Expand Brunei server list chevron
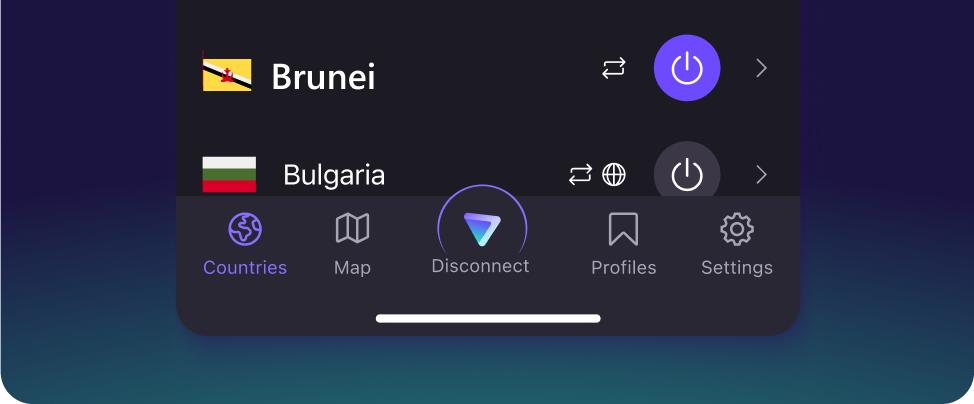Image resolution: width=974 pixels, height=404 pixels. 761,68
